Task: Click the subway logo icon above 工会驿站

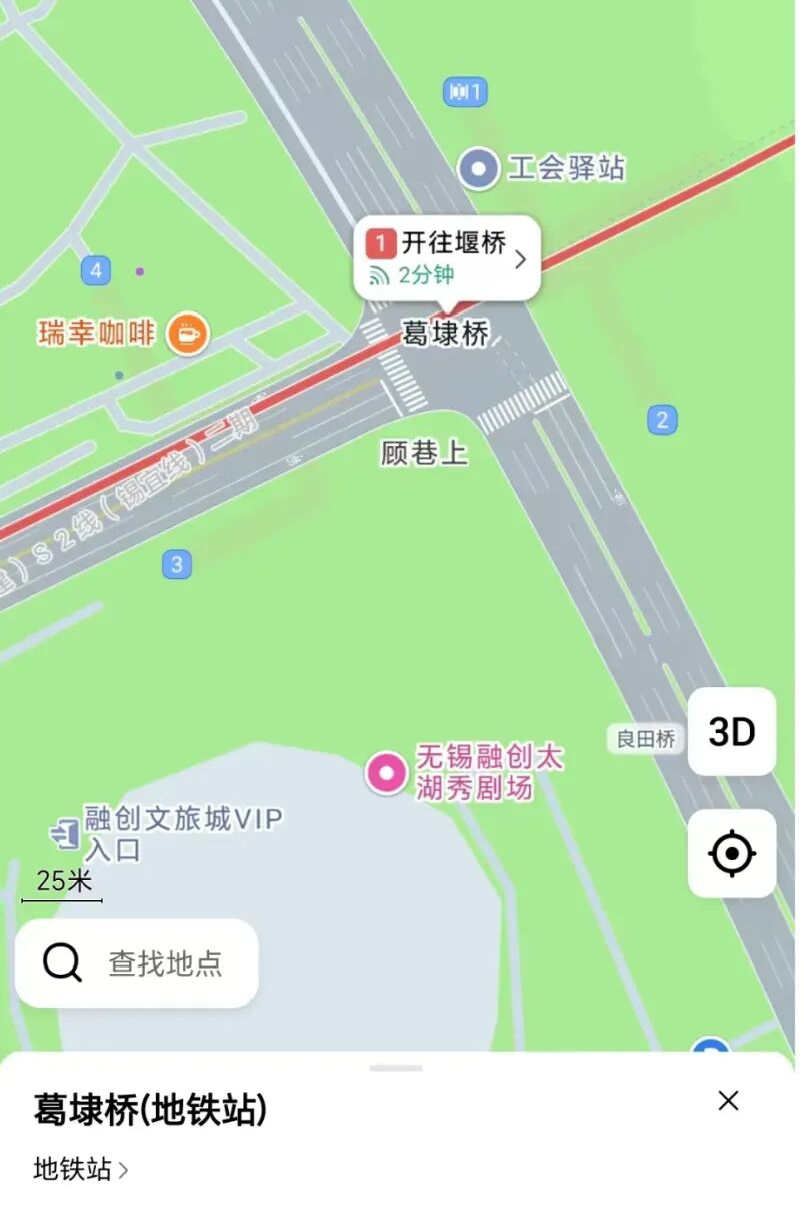Action: tap(466, 92)
